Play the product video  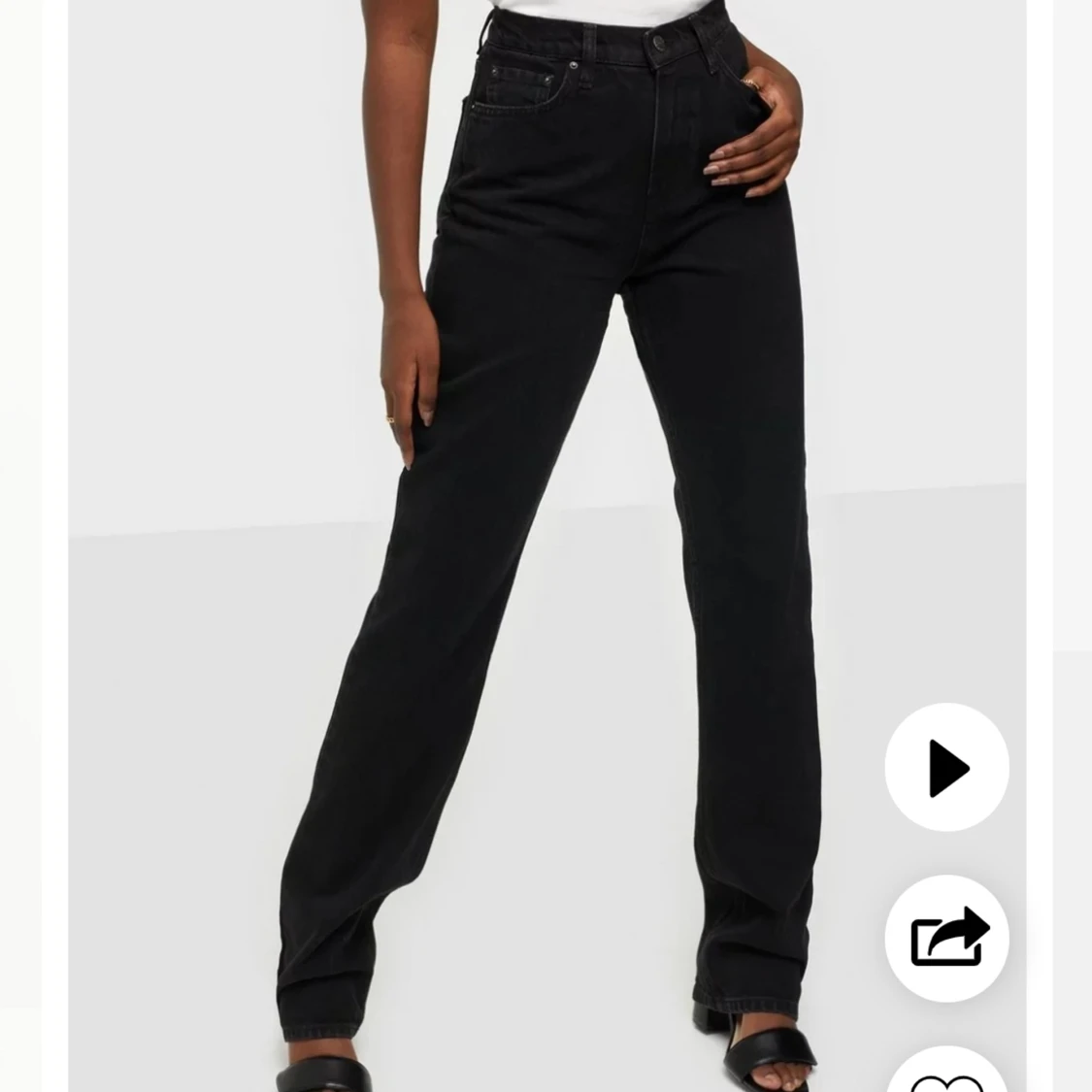click(x=946, y=767)
